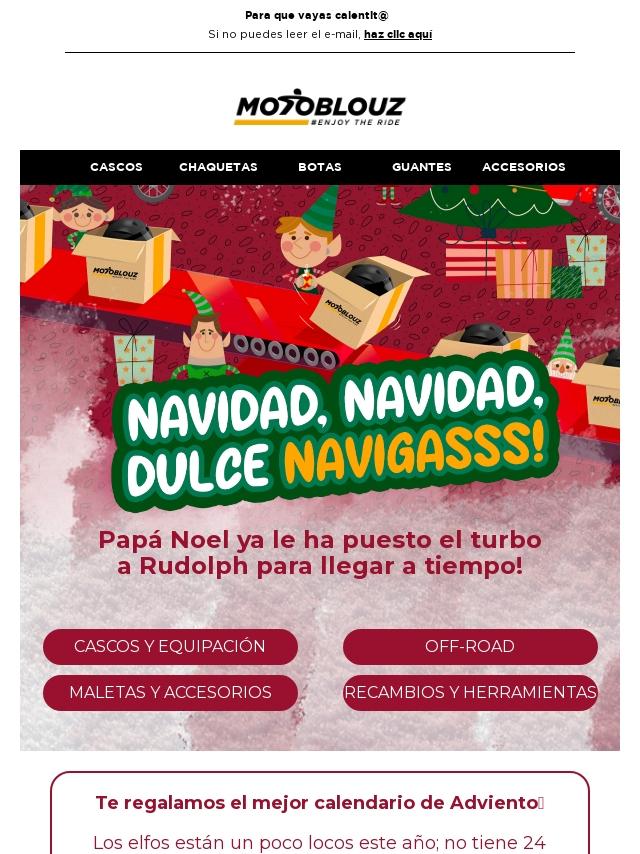Tap the CASCOS Y EQUIPACIÓN button

tap(170, 647)
